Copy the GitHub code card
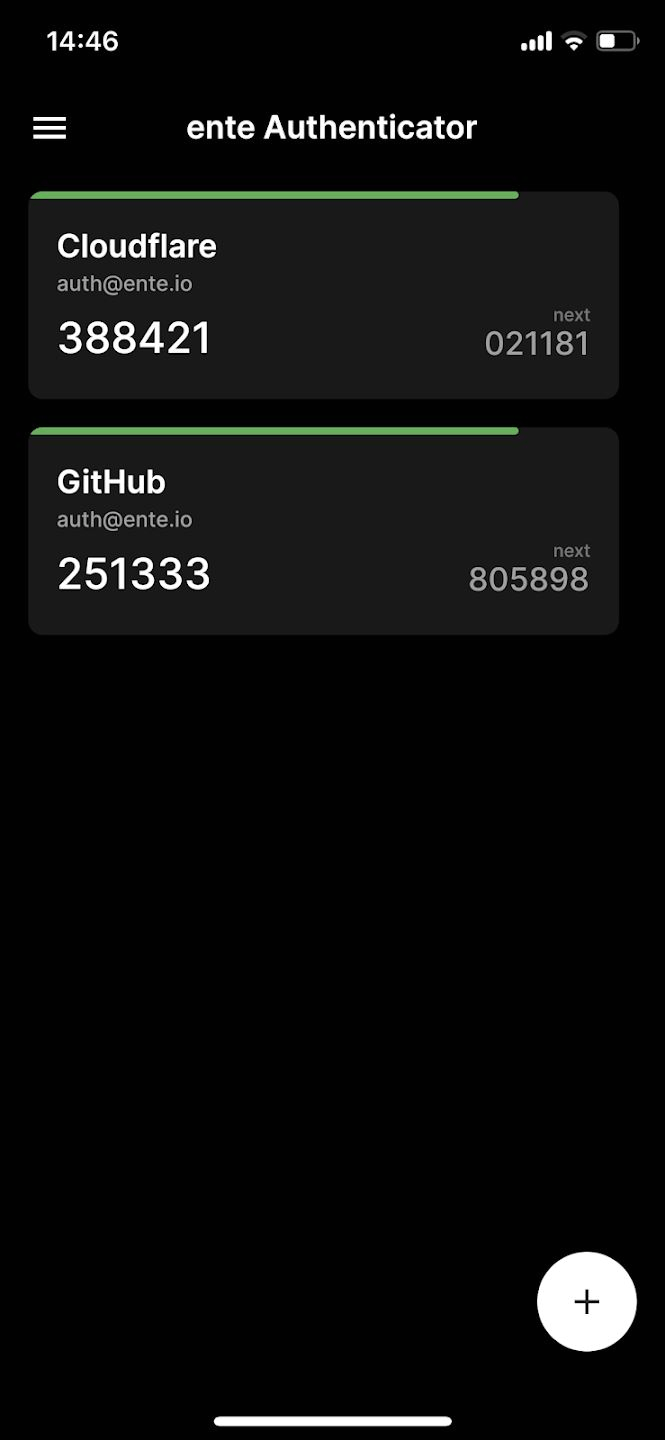 click(323, 532)
